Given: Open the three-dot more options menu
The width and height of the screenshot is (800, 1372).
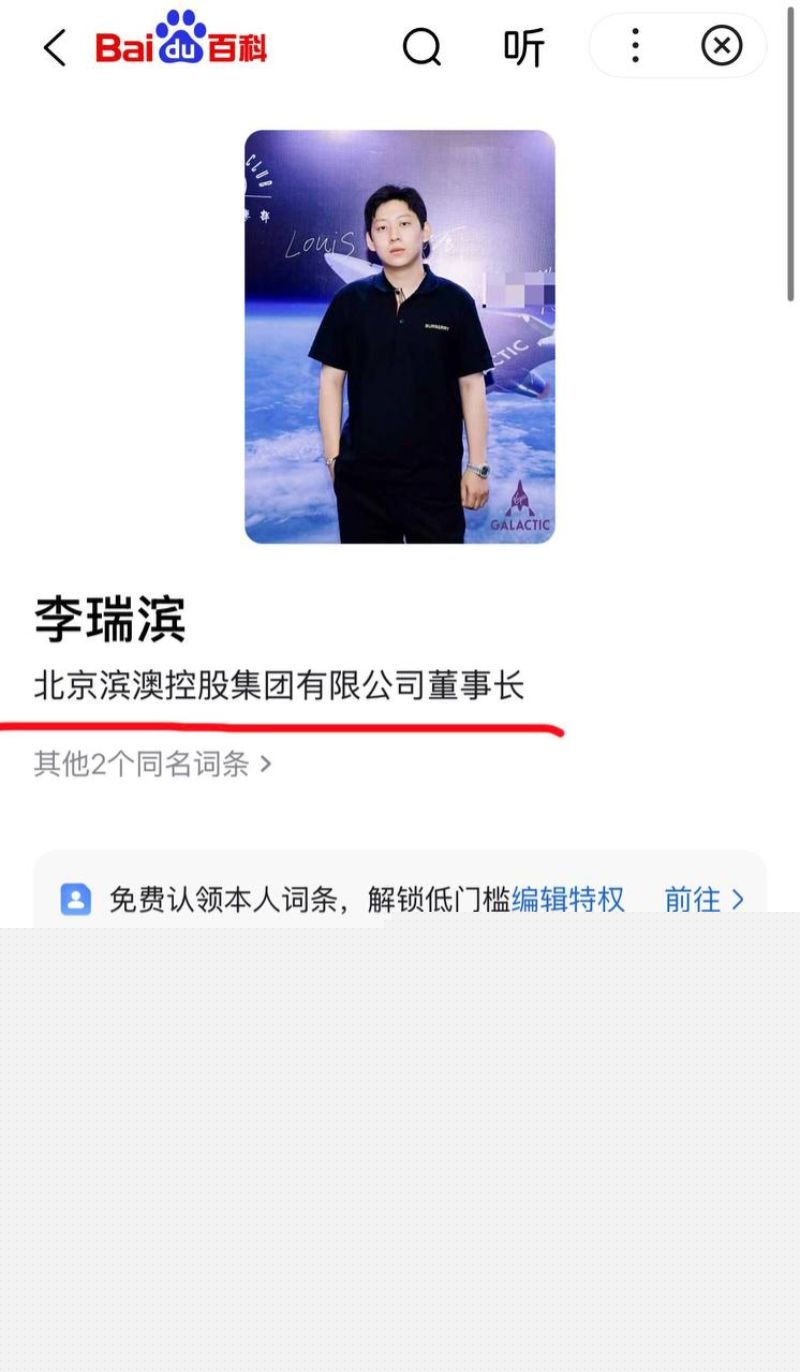Looking at the screenshot, I should click(635, 46).
